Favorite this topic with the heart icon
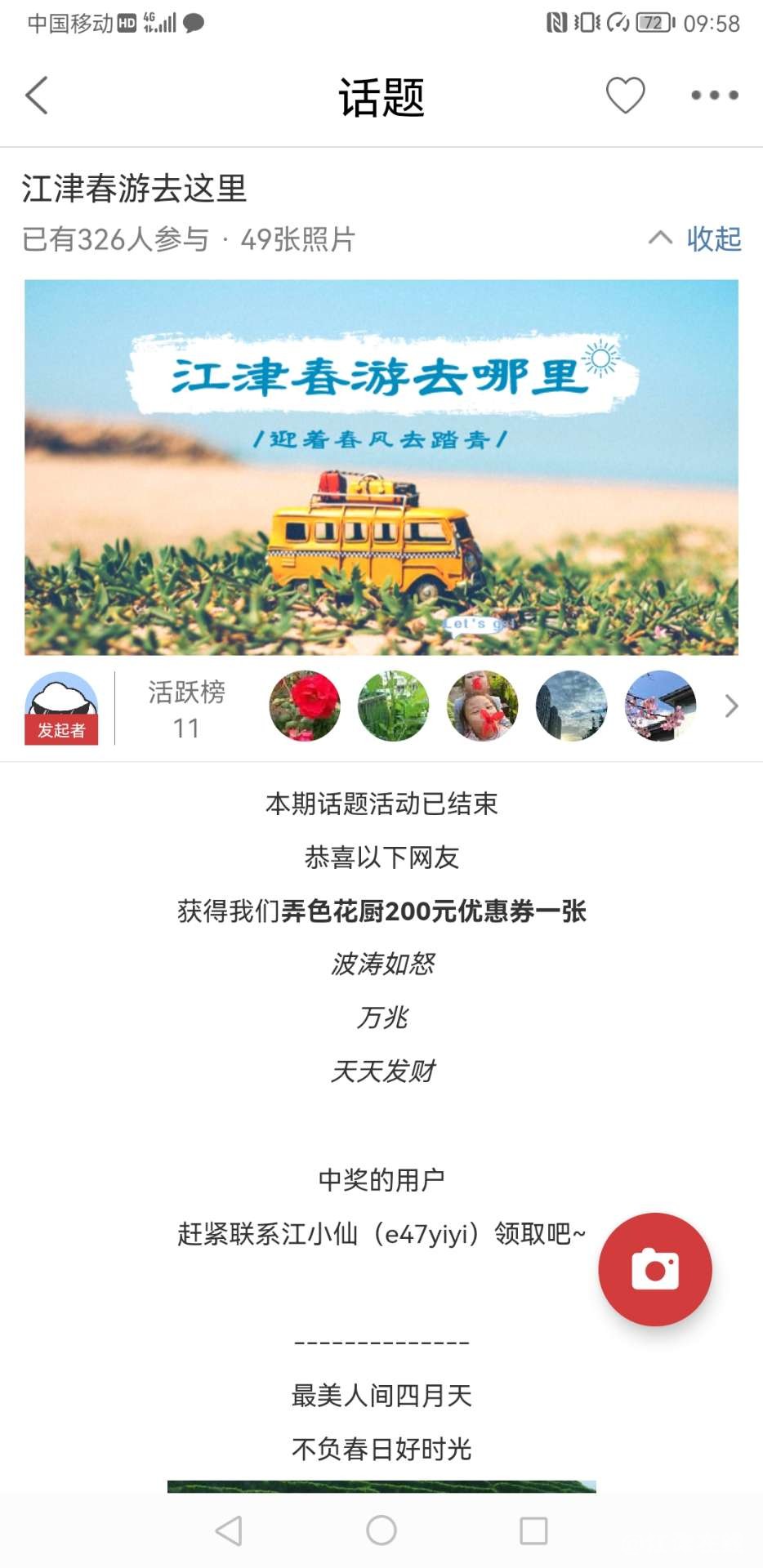The image size is (763, 1568). [x=625, y=96]
